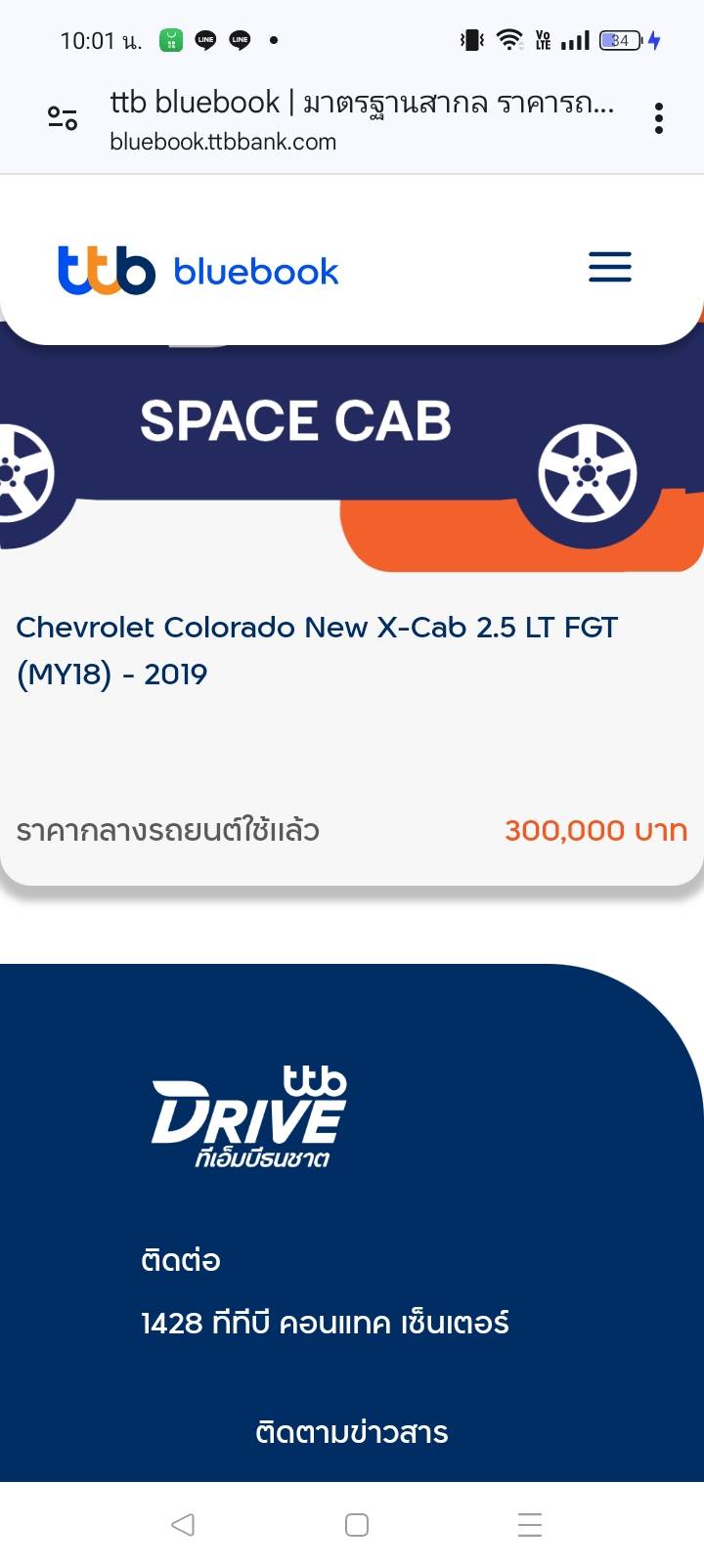Return to the phone's home screen
Screen dimensions: 704x1568
(357, 1524)
